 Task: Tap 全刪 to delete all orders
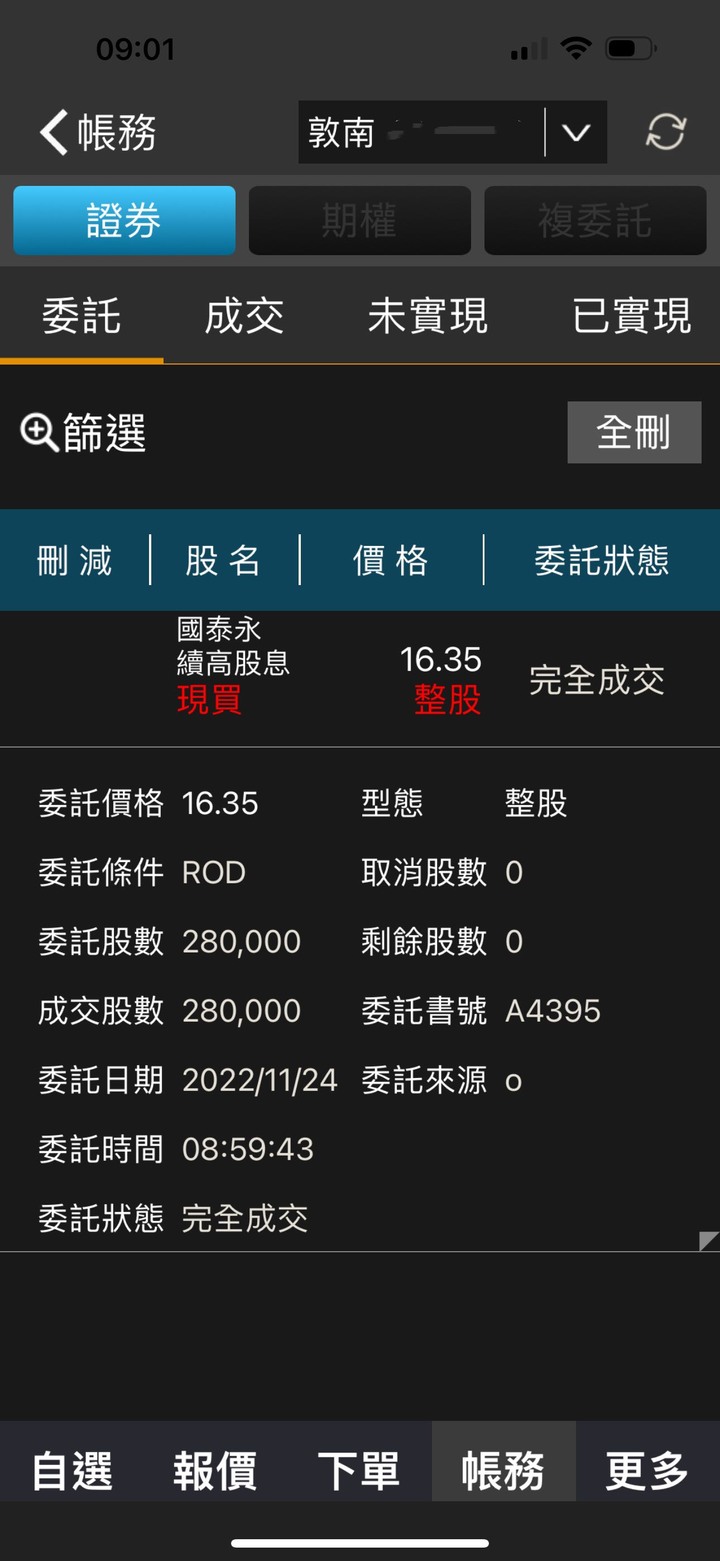click(634, 433)
